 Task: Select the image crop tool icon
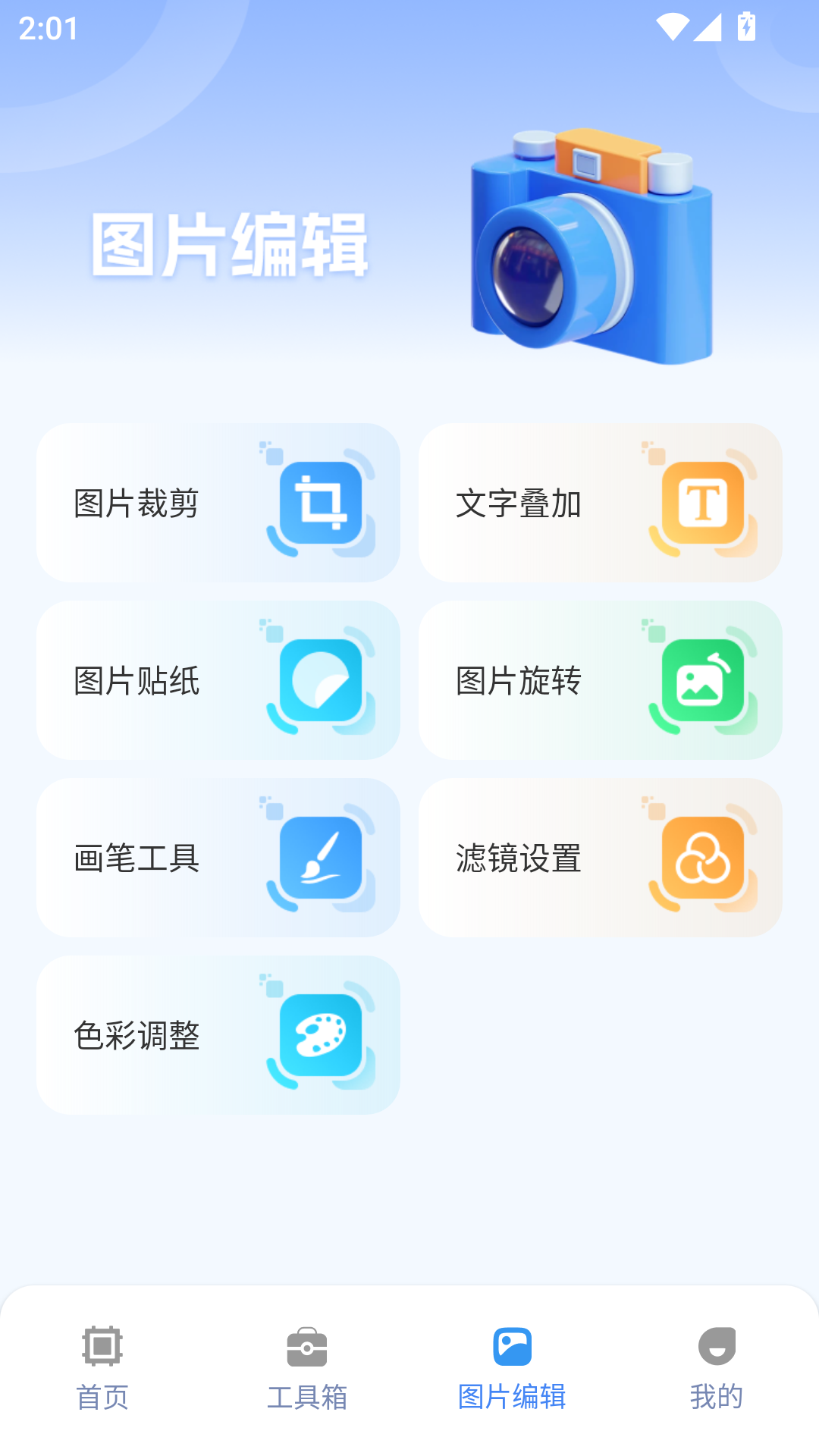[322, 502]
